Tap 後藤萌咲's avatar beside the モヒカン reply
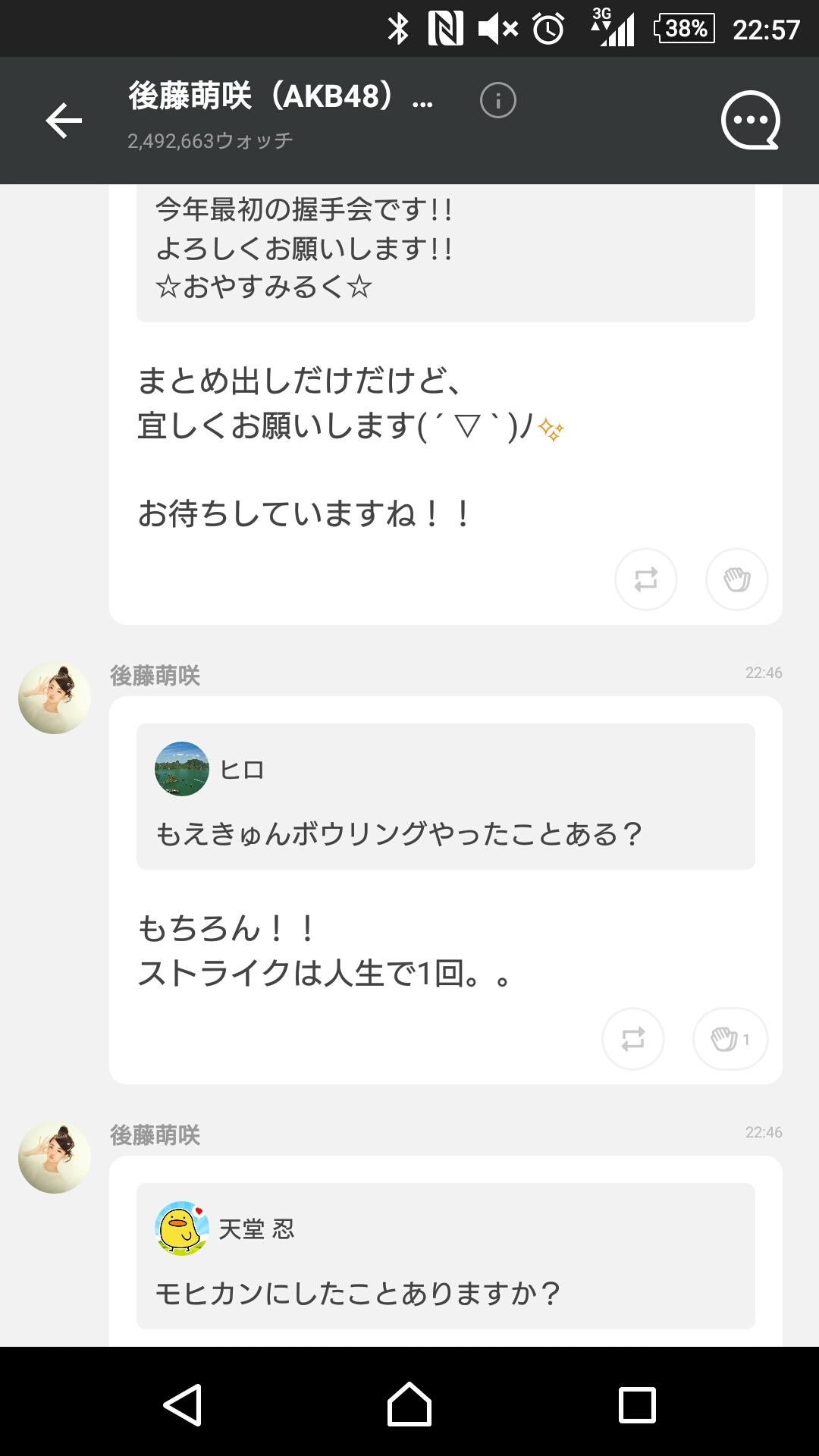819x1456 pixels. point(54,1156)
